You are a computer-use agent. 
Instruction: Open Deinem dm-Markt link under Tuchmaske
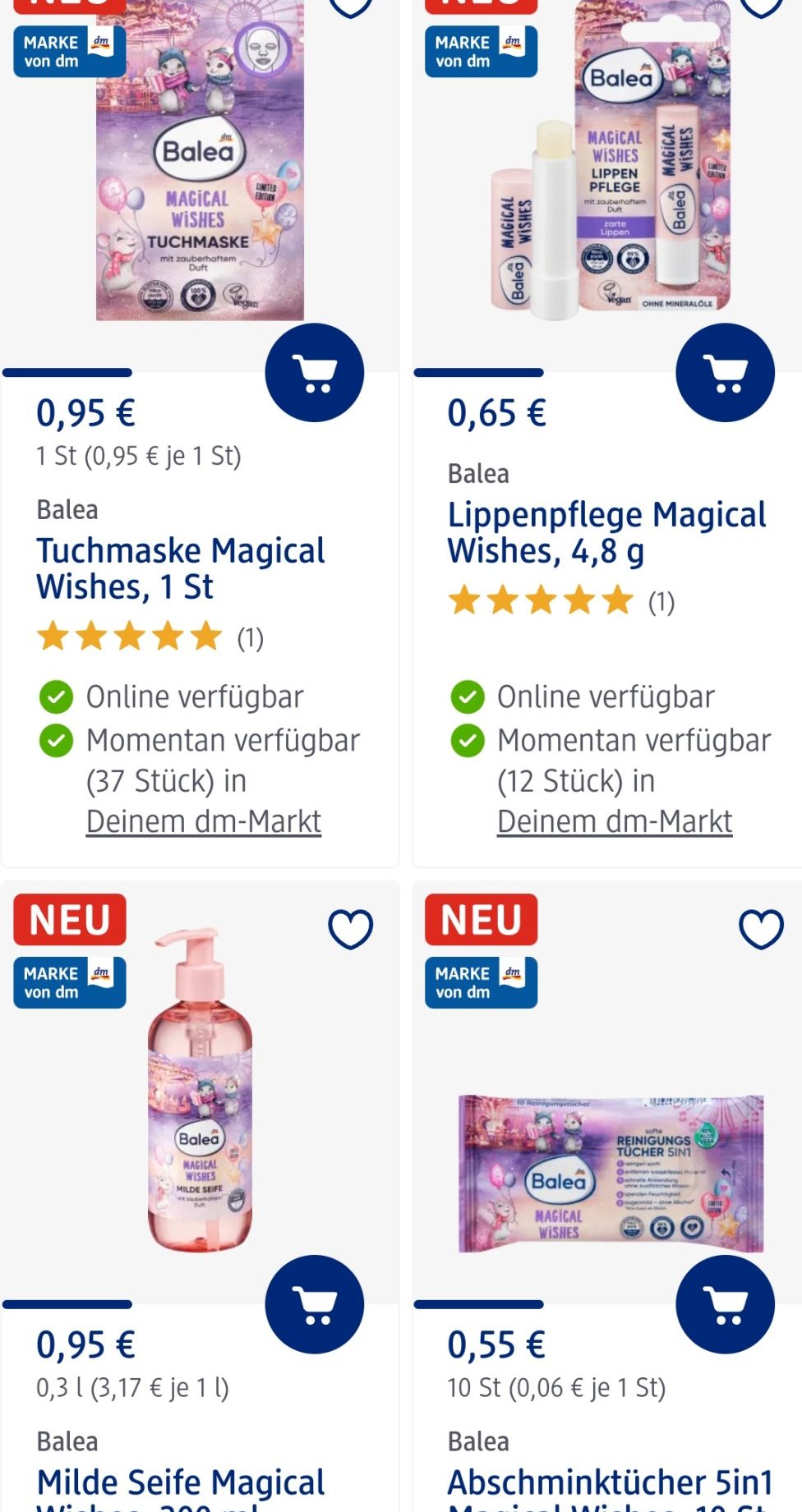(x=204, y=821)
